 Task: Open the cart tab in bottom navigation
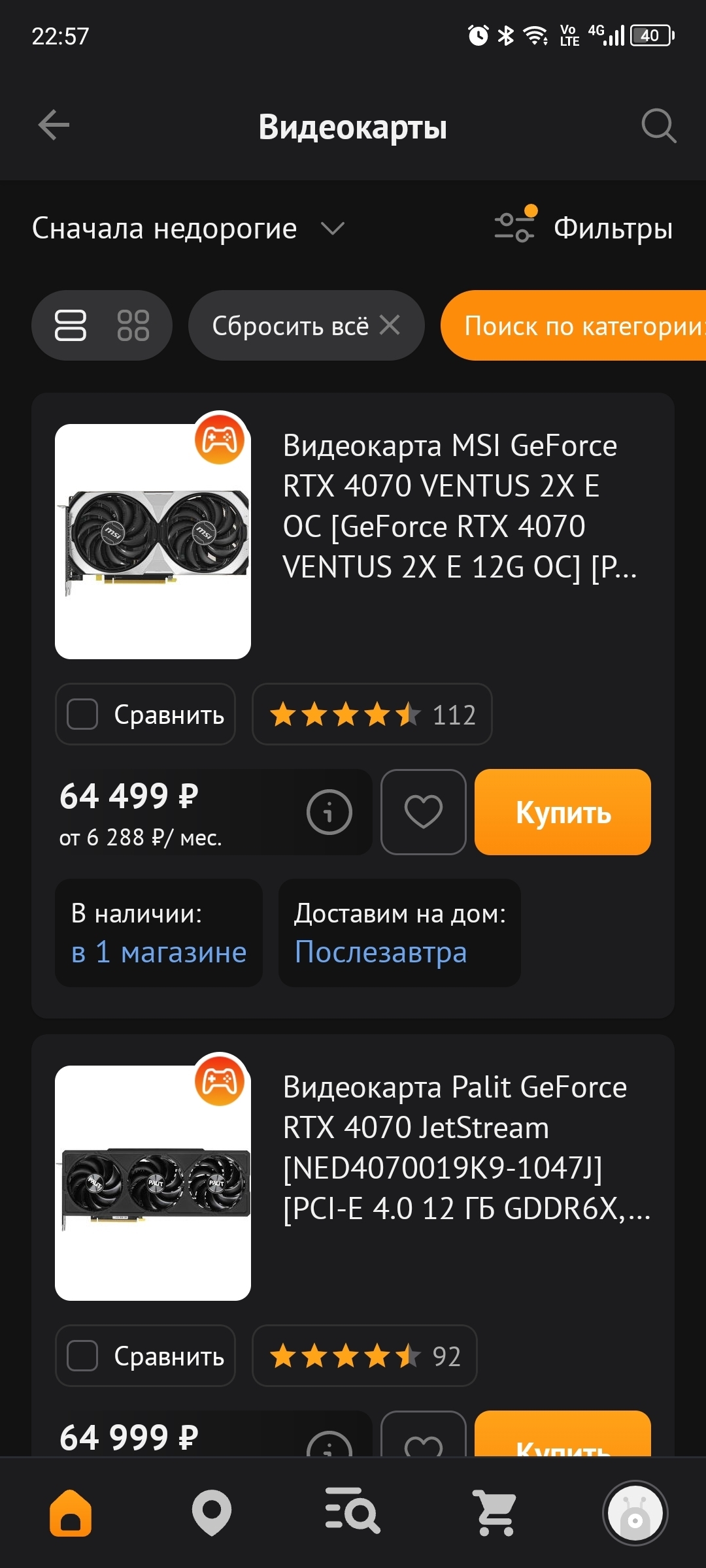494,1512
